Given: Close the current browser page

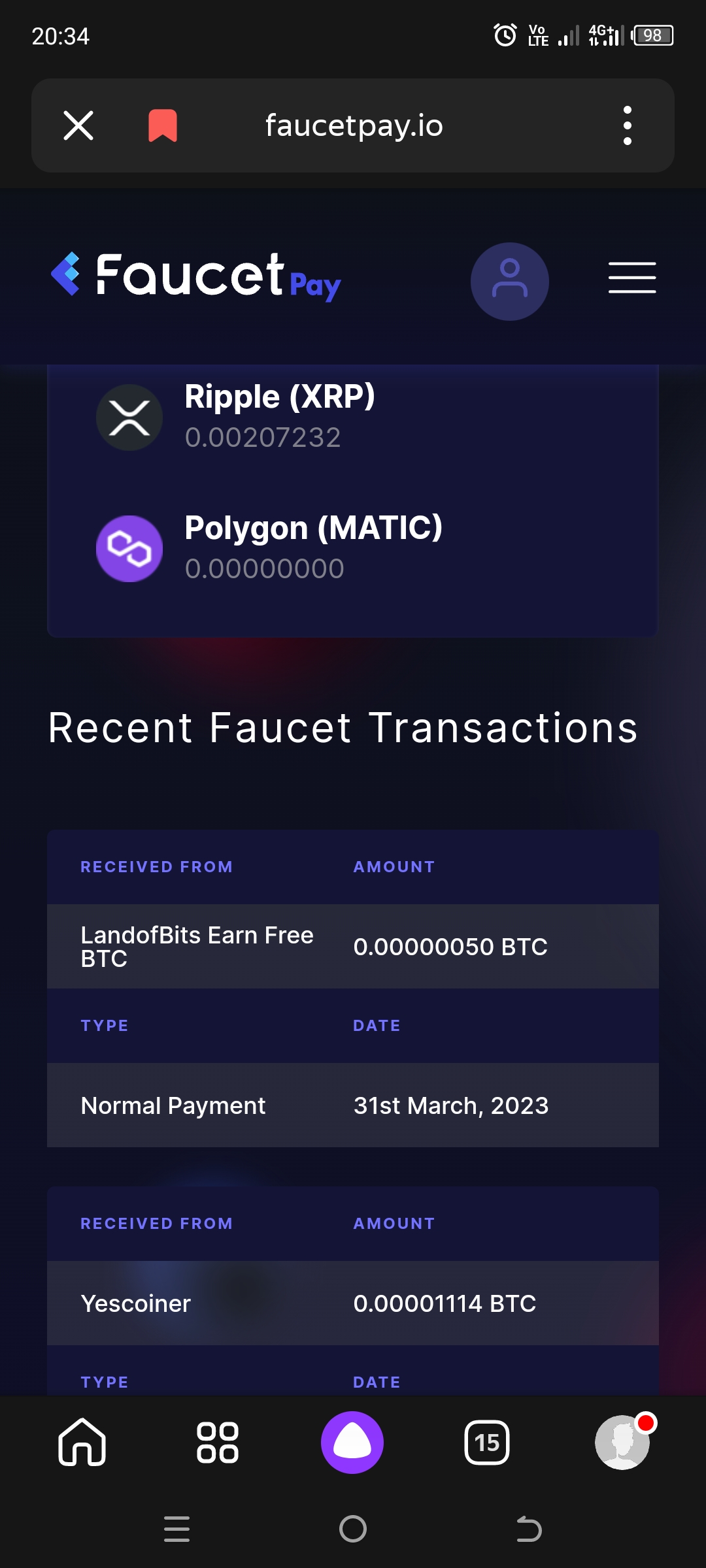Looking at the screenshot, I should pyautogui.click(x=78, y=125).
